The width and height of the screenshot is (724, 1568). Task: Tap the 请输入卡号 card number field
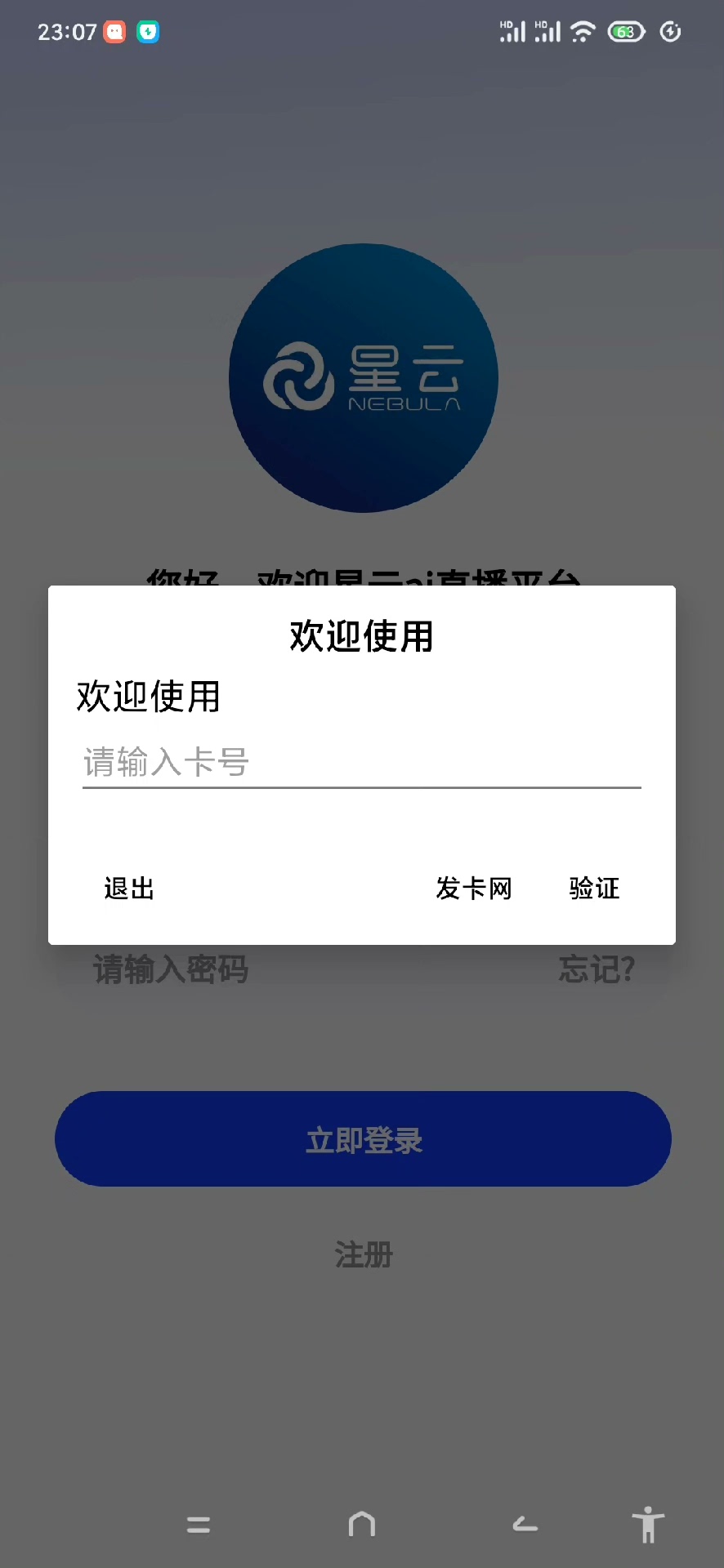(x=361, y=763)
